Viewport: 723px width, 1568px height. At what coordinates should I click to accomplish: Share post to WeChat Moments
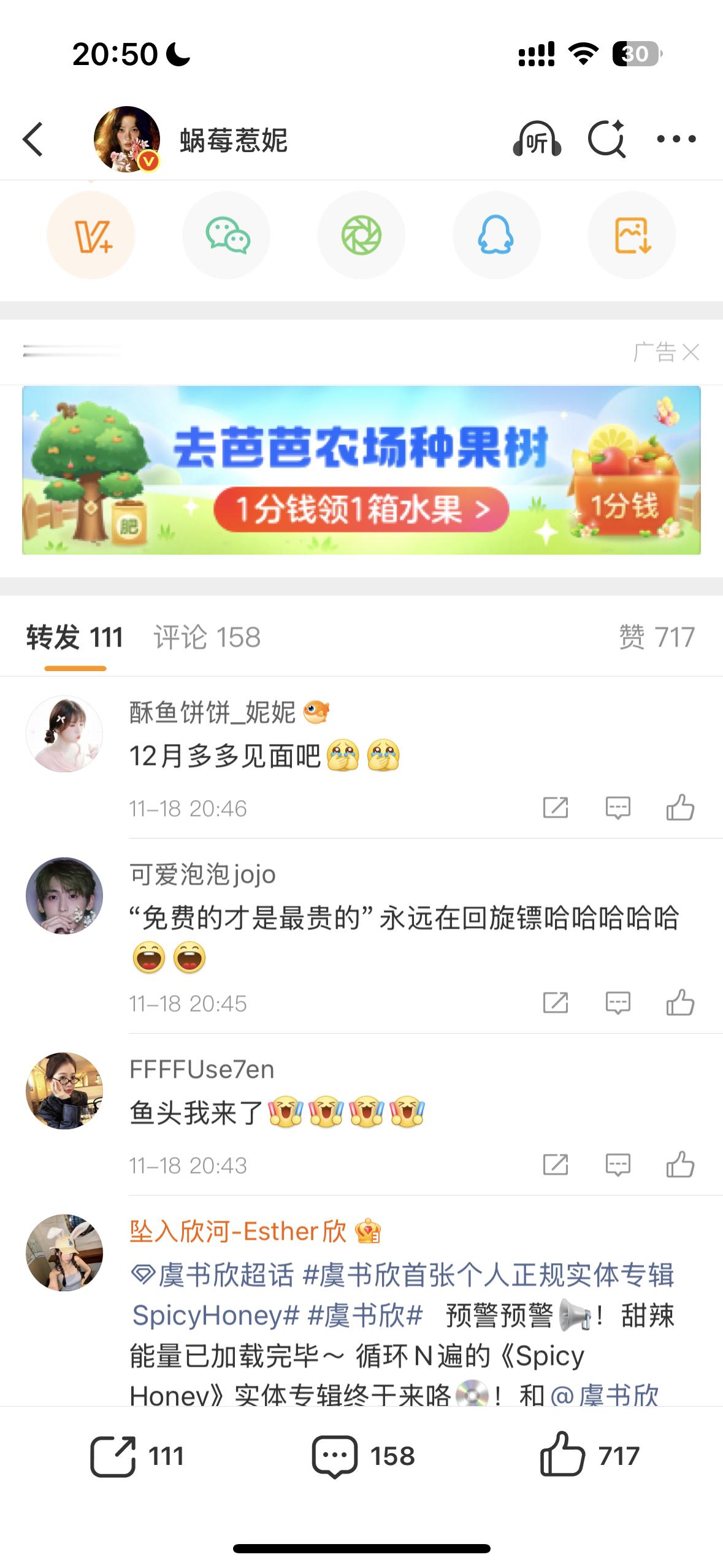(x=361, y=235)
